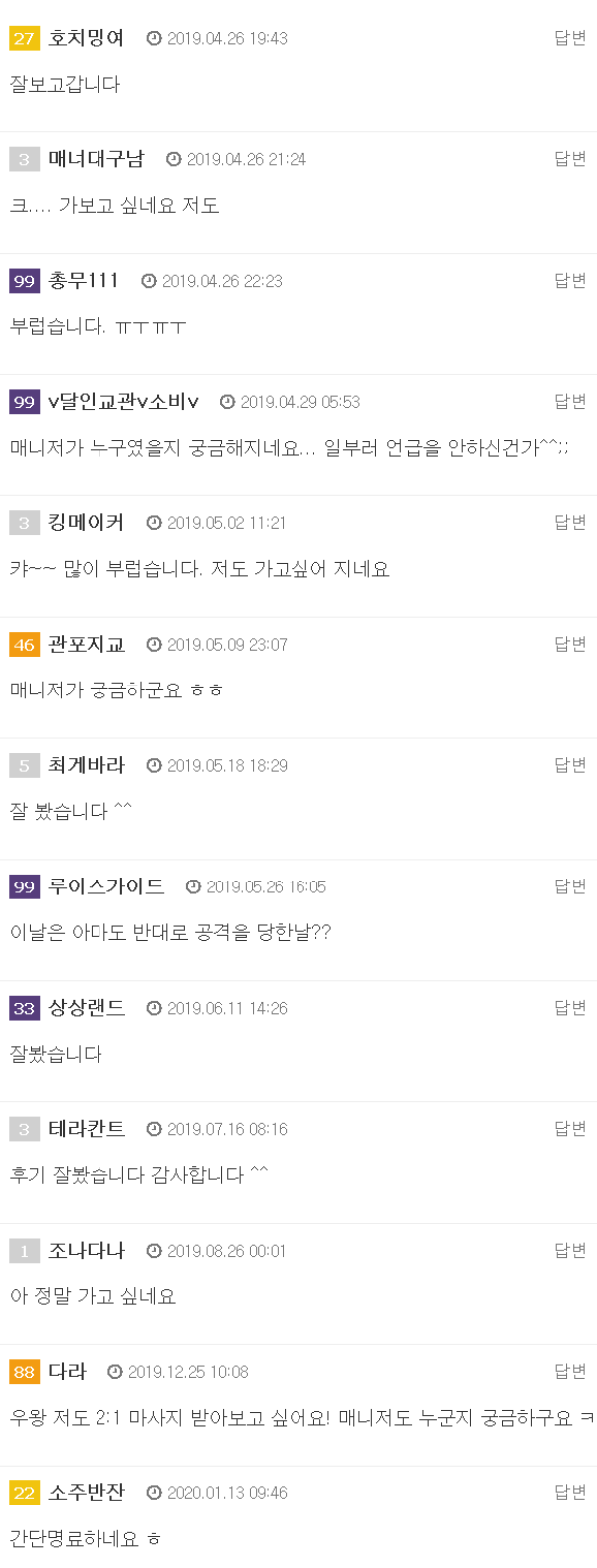Reply to 호치밍여's comment
The height and width of the screenshot is (1568, 597).
(570, 38)
